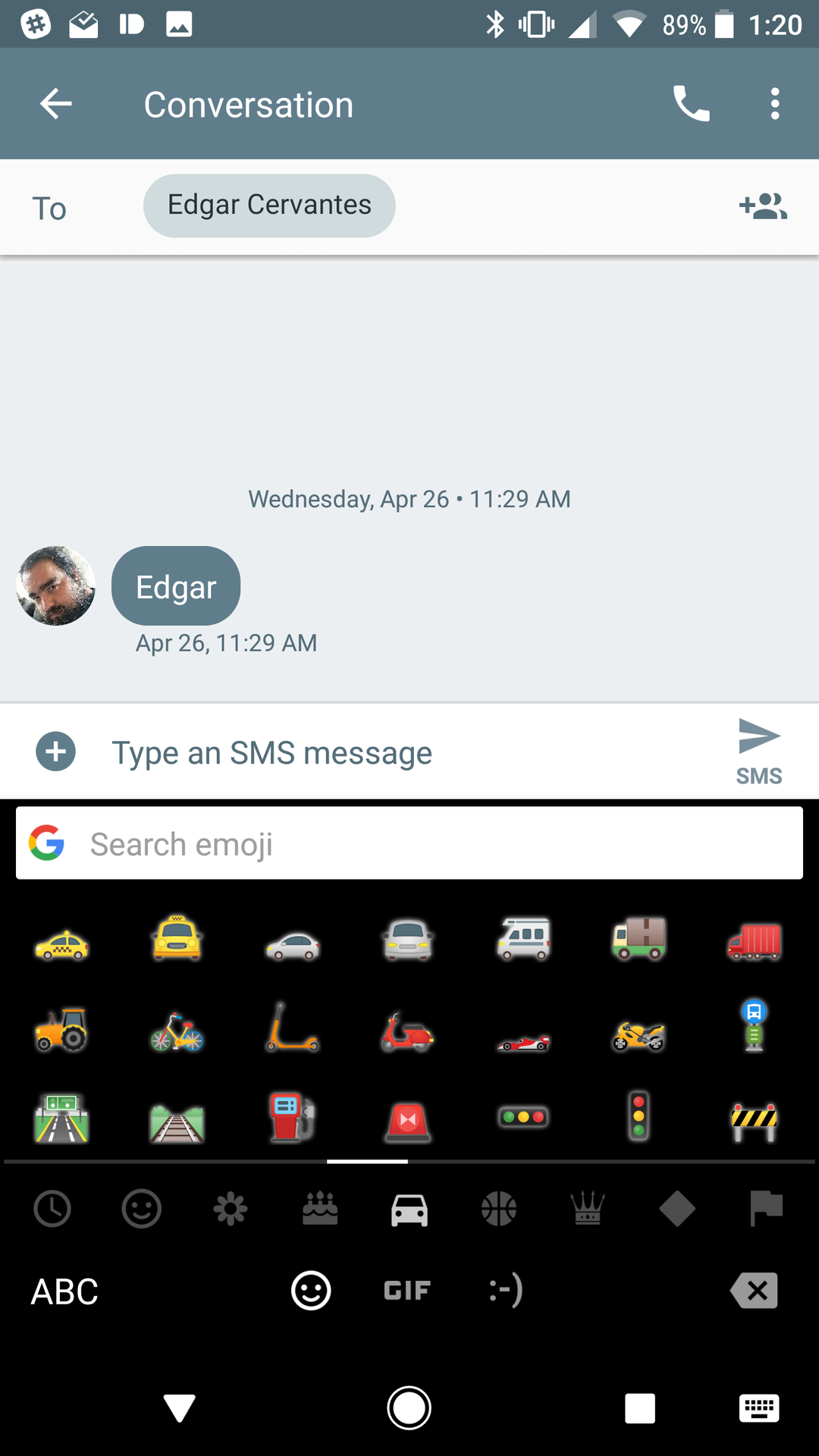Go back from the Conversation screen

(x=55, y=104)
